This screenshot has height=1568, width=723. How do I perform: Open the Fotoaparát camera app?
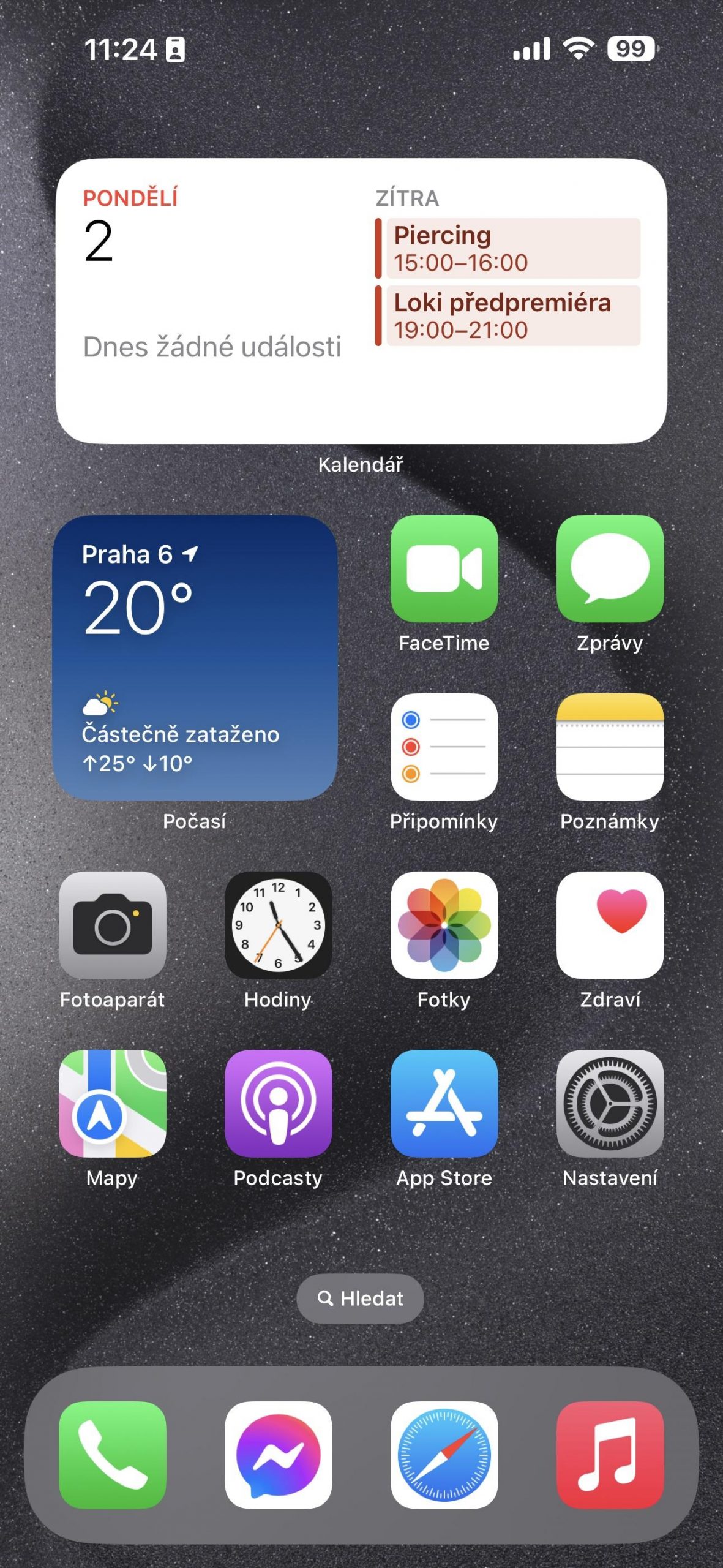pyautogui.click(x=113, y=925)
